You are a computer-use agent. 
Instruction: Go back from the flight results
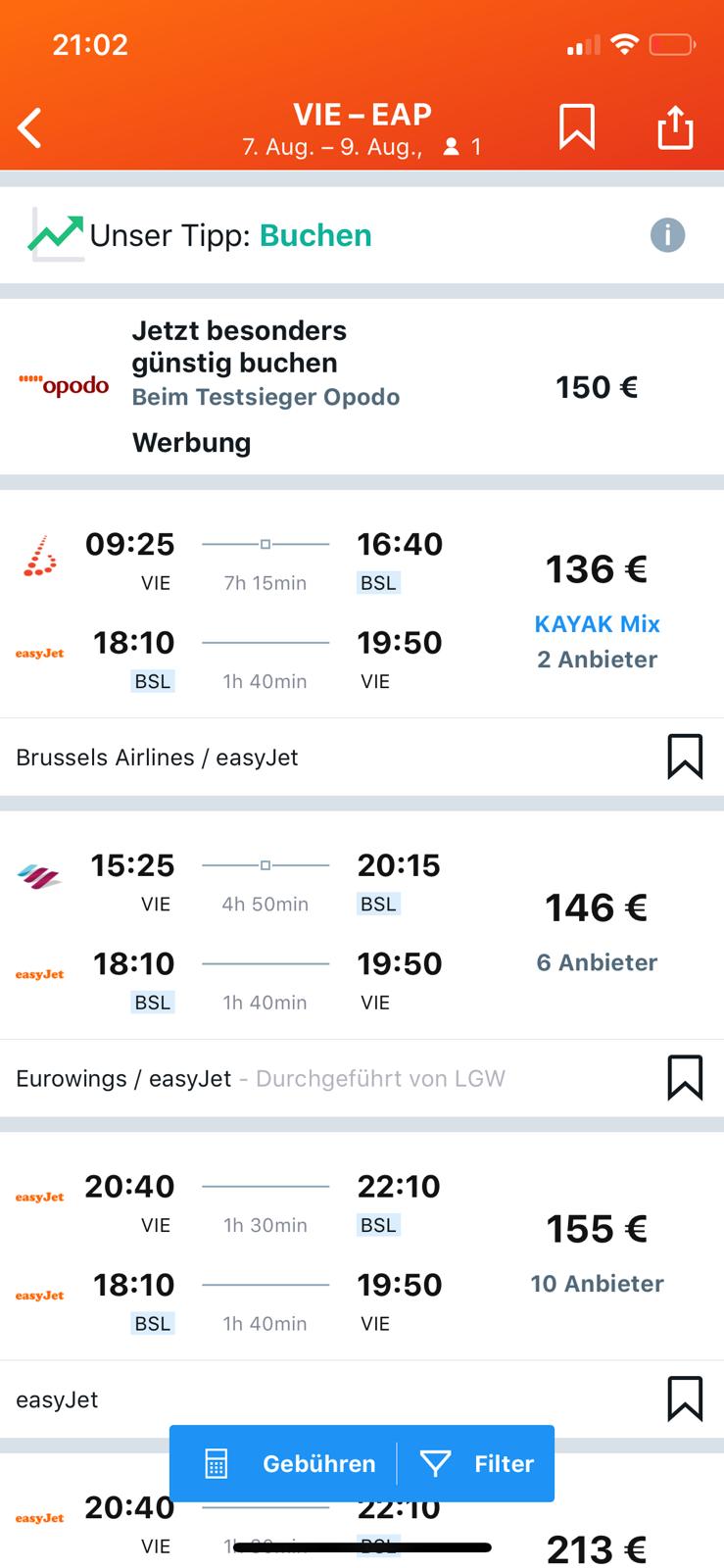[x=30, y=128]
